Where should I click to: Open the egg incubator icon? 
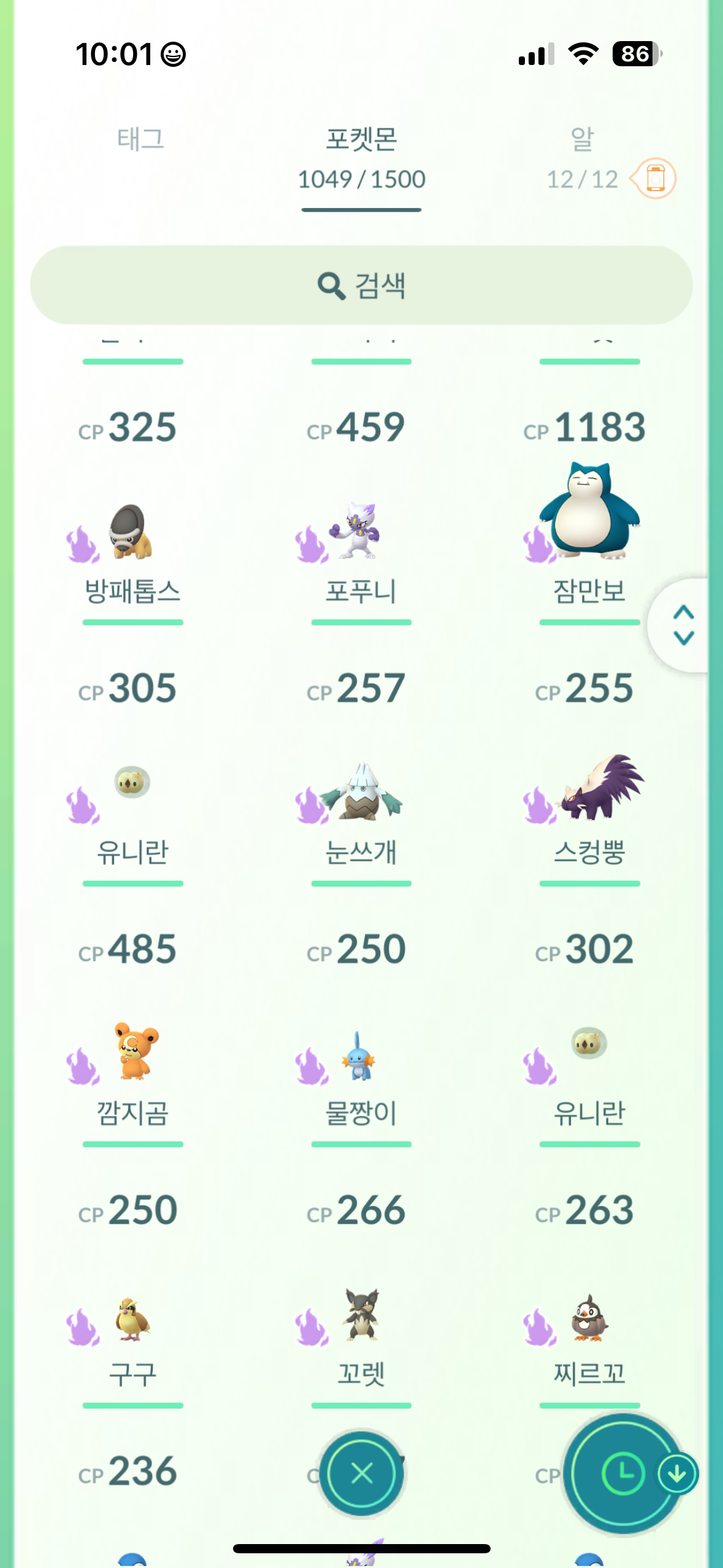point(654,179)
